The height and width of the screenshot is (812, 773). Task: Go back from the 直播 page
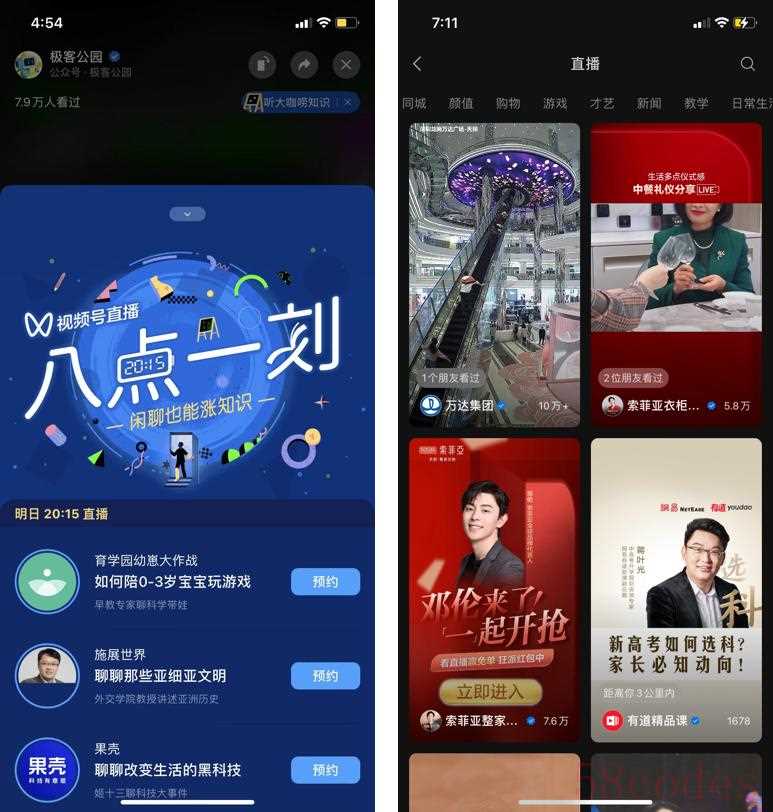tap(418, 64)
